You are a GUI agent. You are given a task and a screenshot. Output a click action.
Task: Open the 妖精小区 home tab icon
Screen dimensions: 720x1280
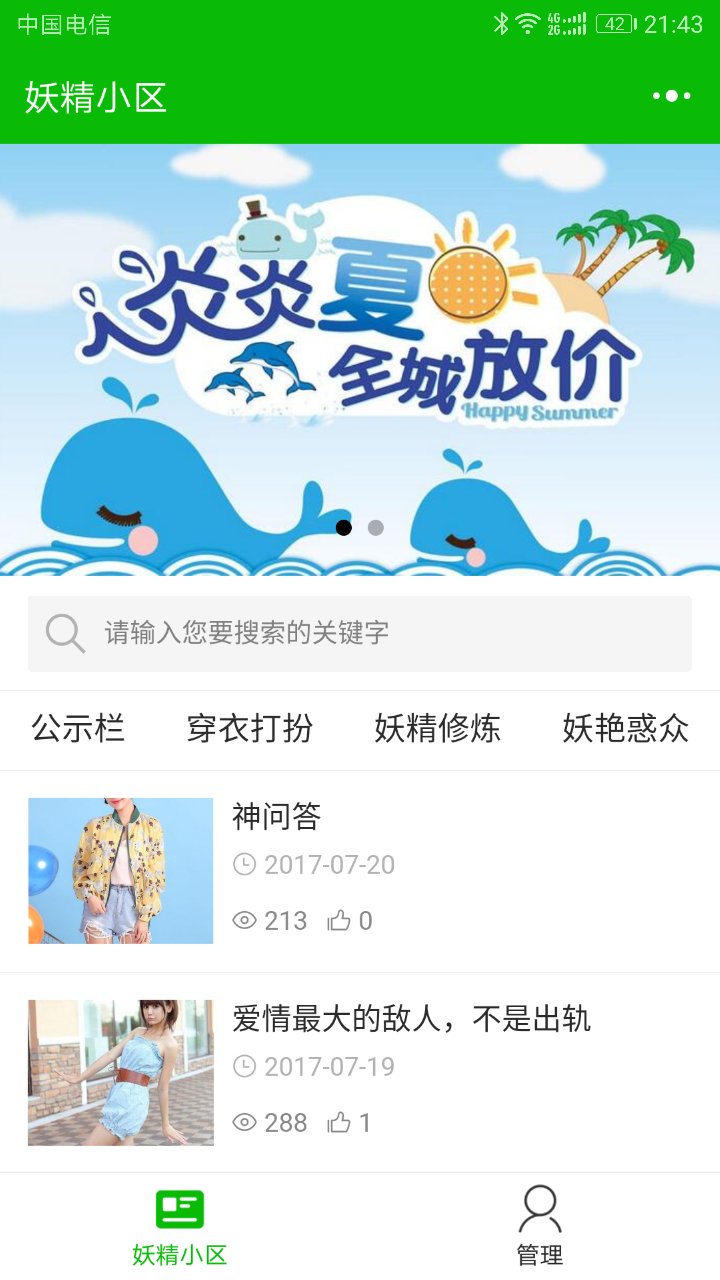[178, 1211]
